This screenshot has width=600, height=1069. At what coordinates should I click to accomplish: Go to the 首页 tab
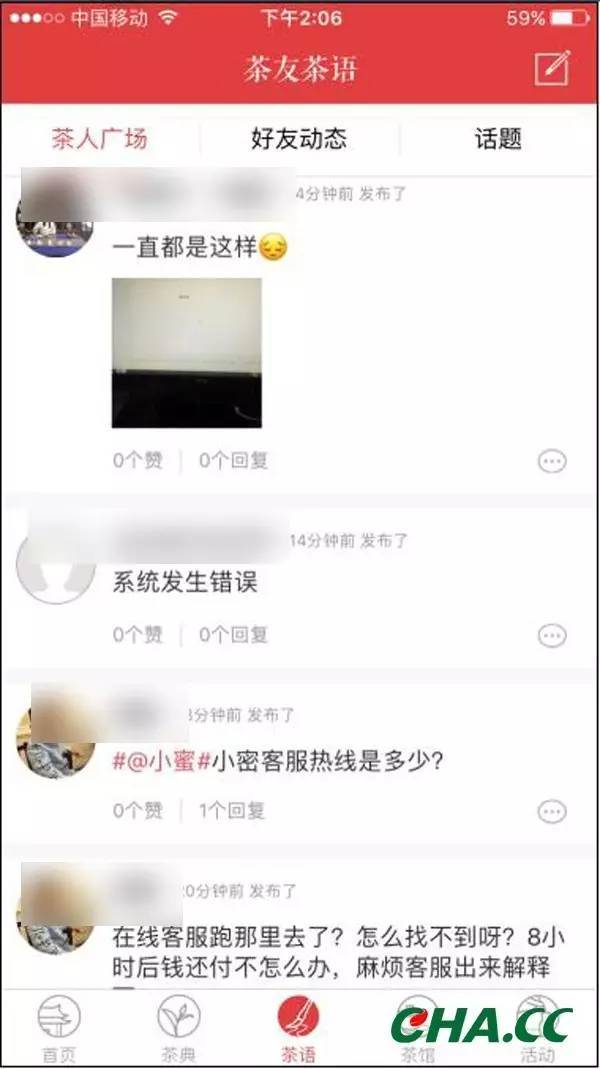point(59,1029)
